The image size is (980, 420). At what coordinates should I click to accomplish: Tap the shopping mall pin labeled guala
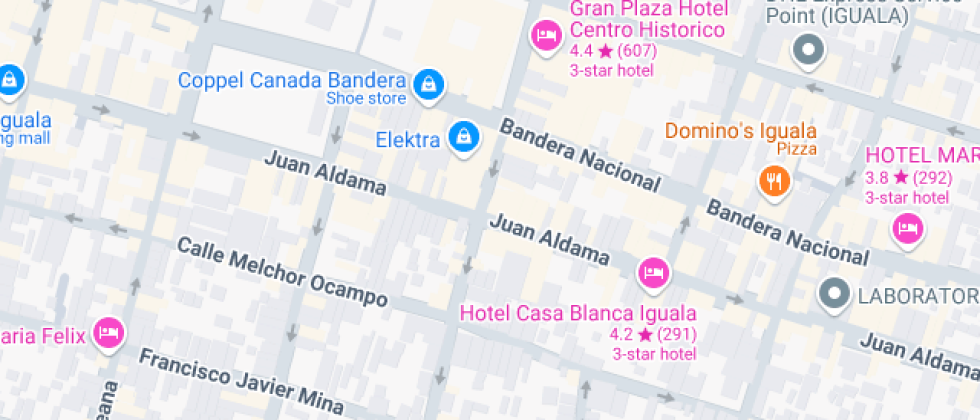pos(9,80)
